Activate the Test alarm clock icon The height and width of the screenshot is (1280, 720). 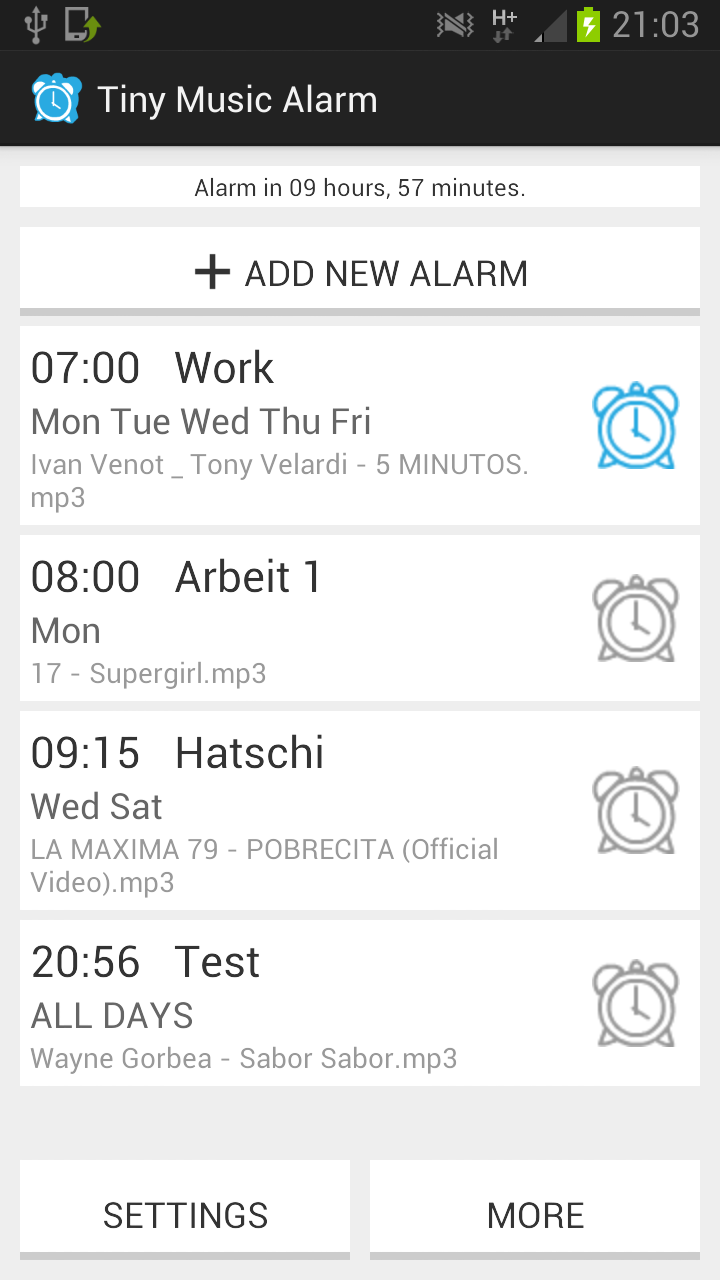click(x=635, y=1004)
